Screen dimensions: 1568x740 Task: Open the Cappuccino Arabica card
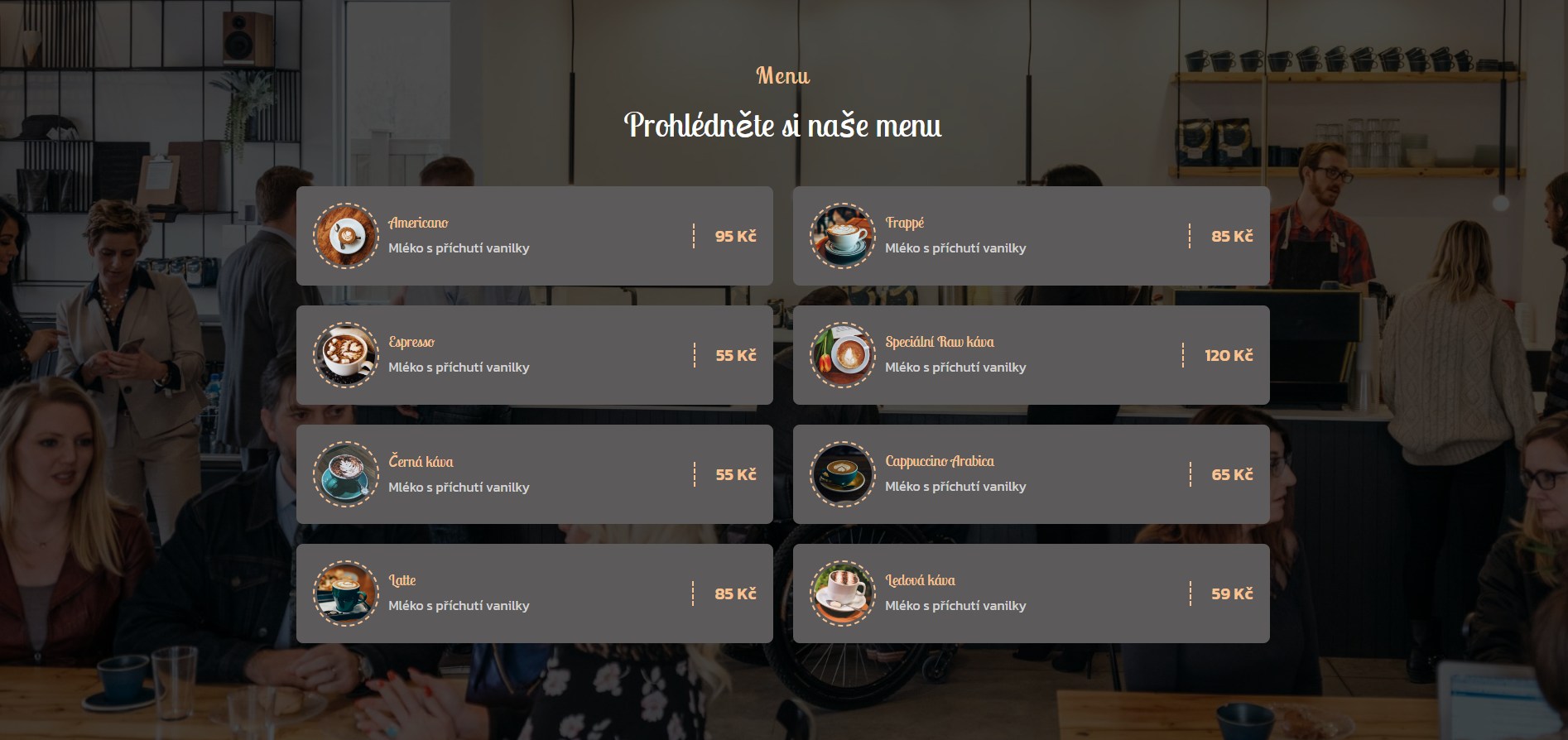1031,474
